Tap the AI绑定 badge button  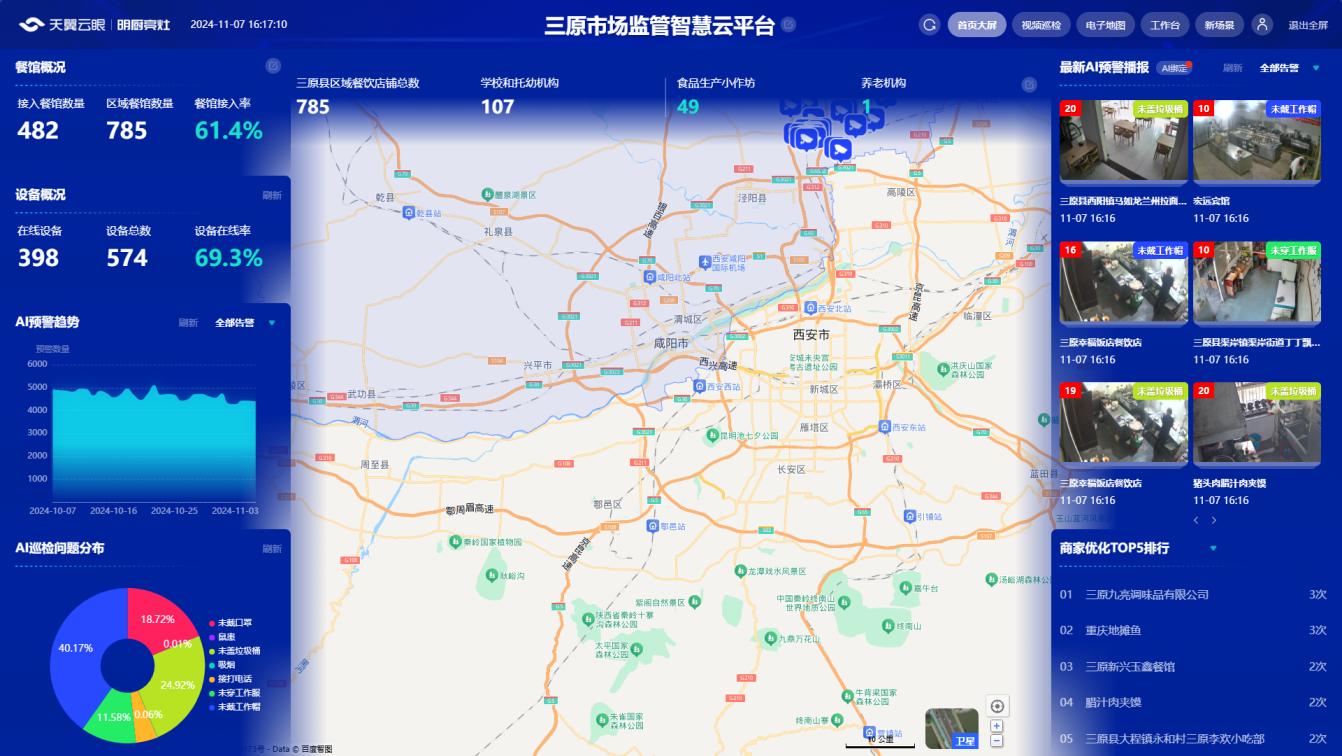(x=1174, y=68)
